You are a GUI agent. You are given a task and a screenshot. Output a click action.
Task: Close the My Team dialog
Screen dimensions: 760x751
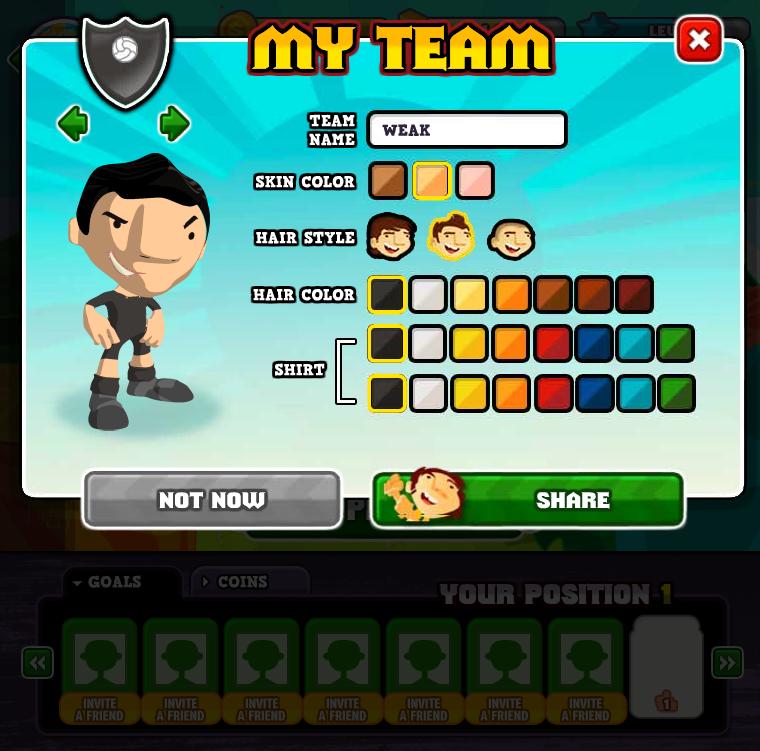[699, 40]
